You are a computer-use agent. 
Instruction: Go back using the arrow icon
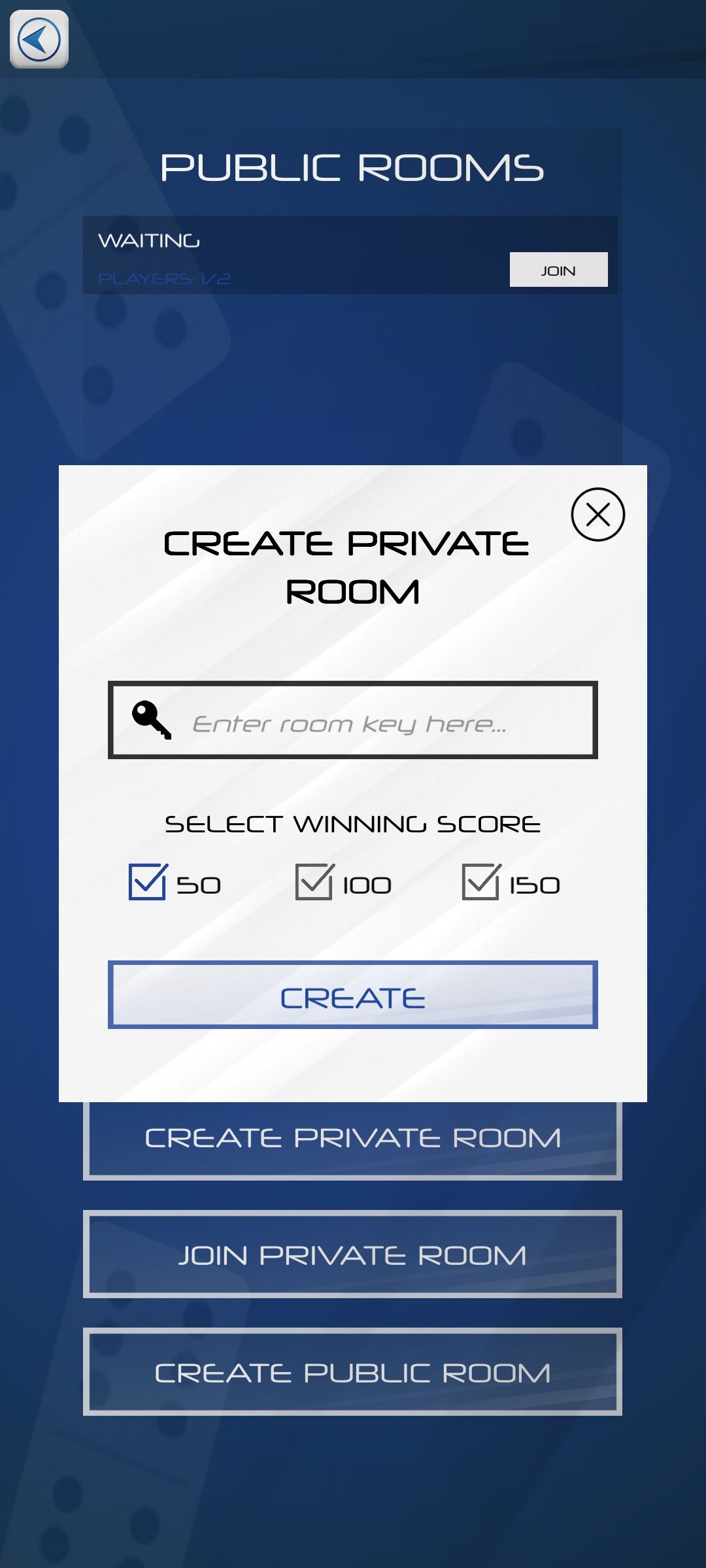(x=39, y=39)
